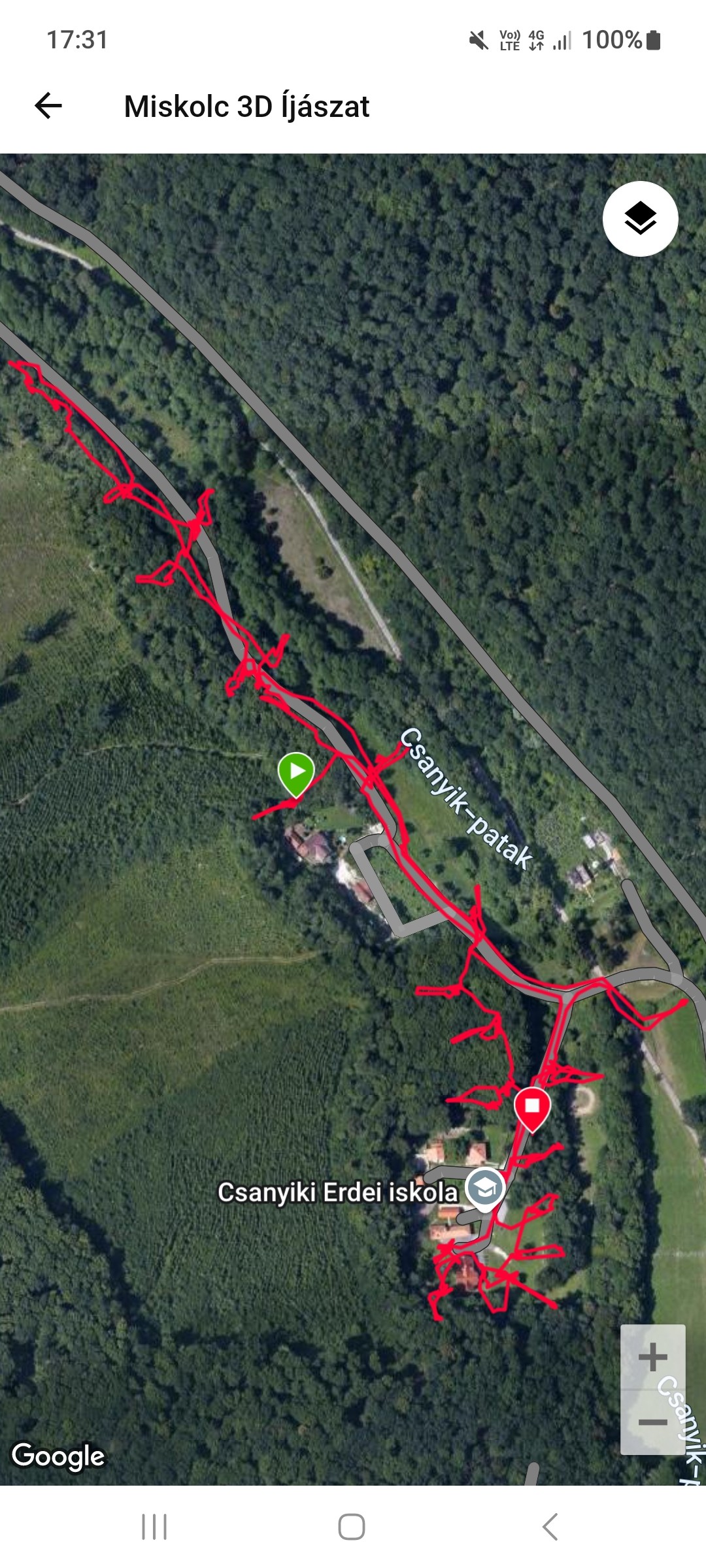
Task: Select the Csanyiki Erdei iskola place pin
Action: [484, 1188]
